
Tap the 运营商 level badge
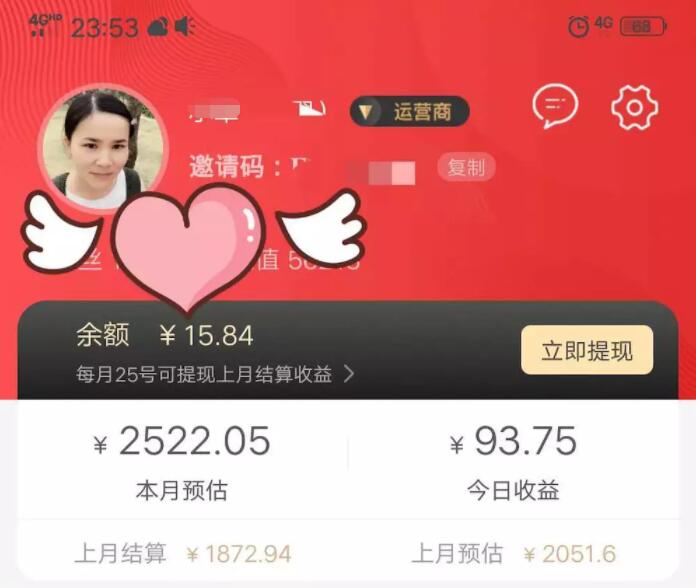[409, 111]
